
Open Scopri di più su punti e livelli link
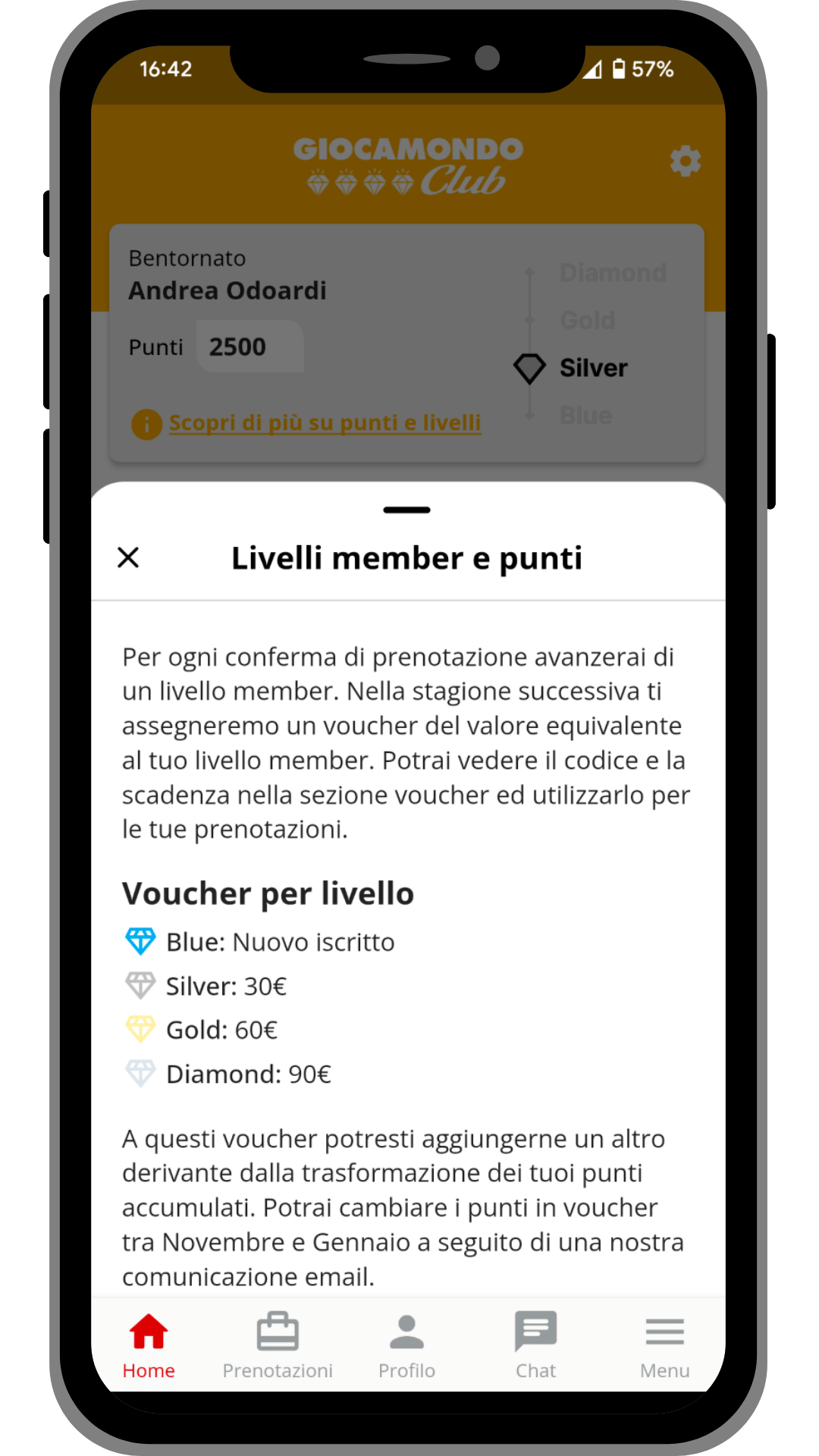tap(325, 422)
